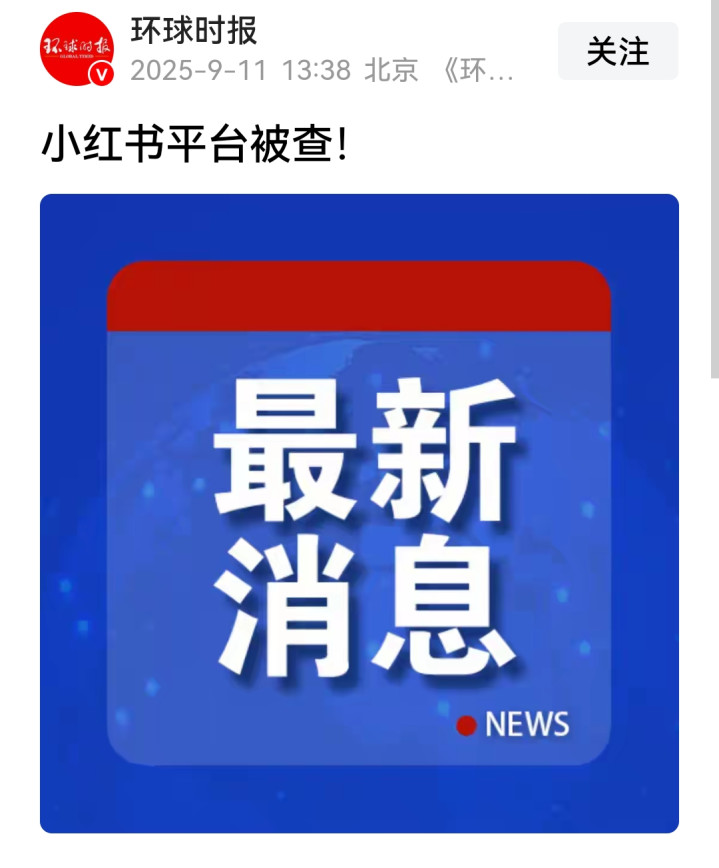
Task: Open the 环球时报 account name
Action: pyautogui.click(x=194, y=30)
